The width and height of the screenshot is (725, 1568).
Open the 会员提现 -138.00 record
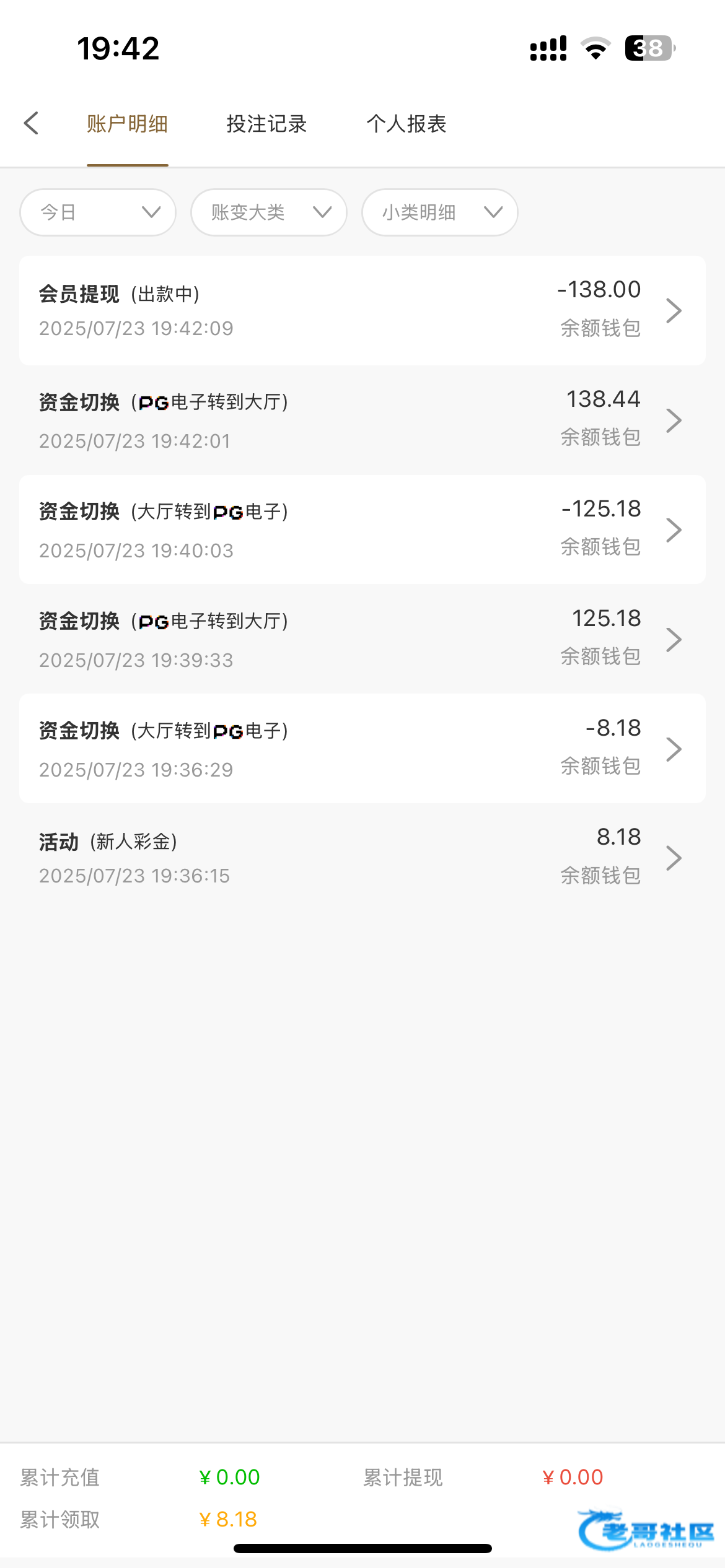click(362, 310)
